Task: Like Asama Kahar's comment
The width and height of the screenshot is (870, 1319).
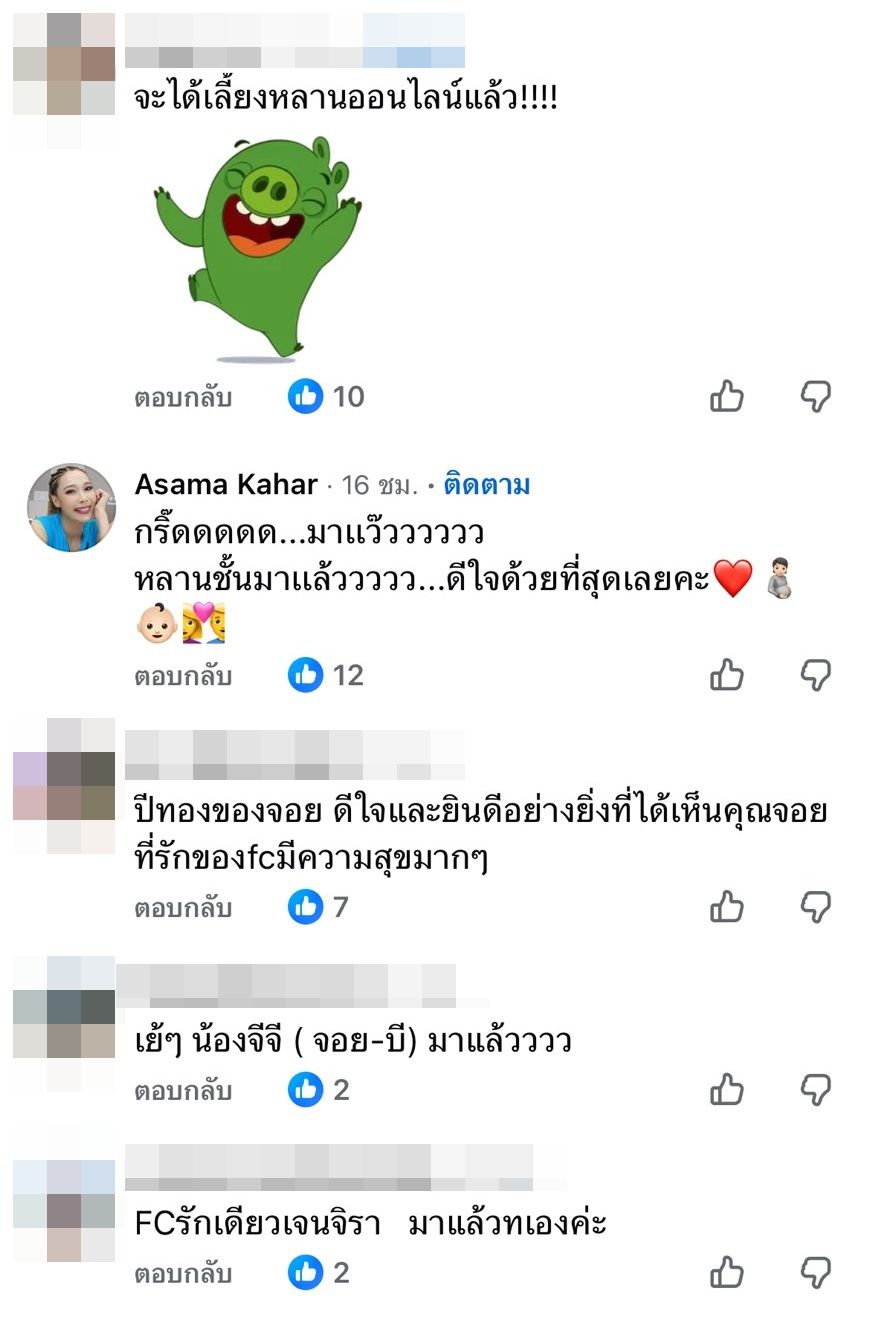Action: (727, 676)
